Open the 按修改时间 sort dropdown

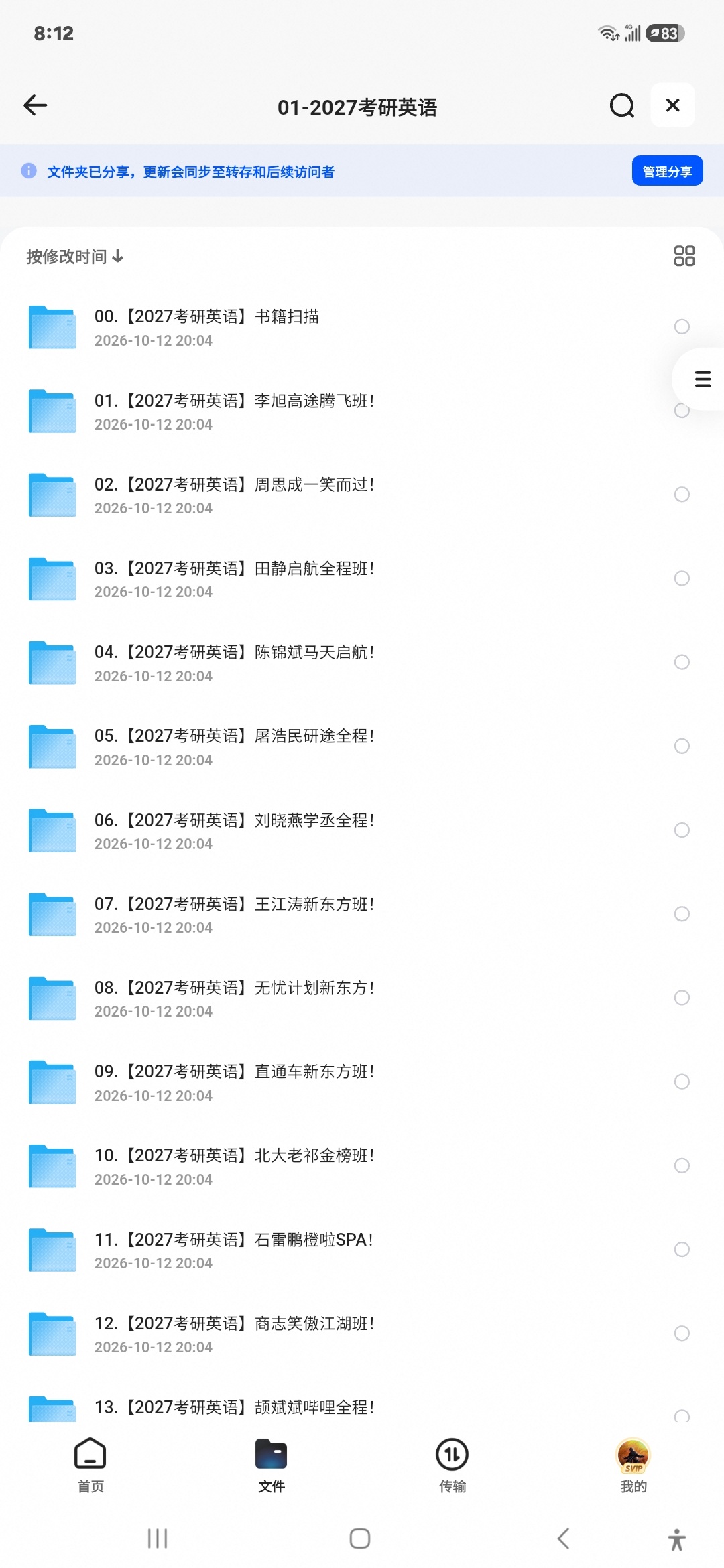[x=74, y=257]
